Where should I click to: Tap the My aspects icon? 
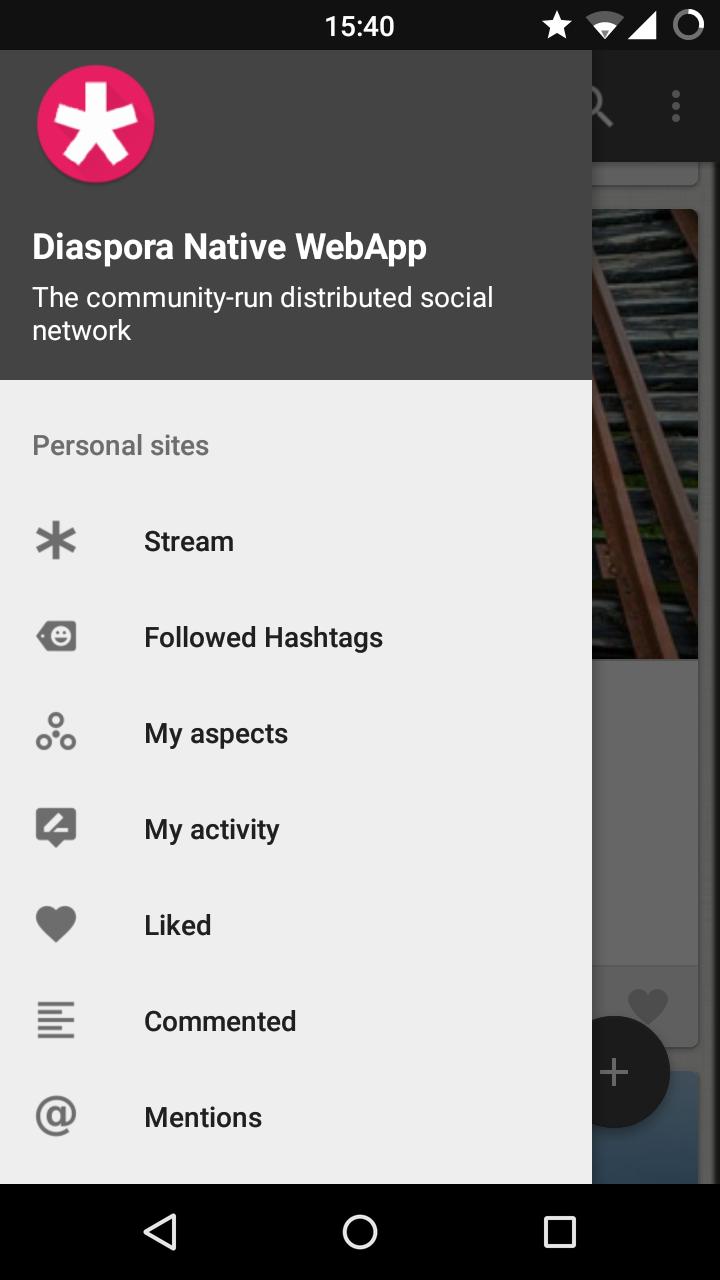55,732
